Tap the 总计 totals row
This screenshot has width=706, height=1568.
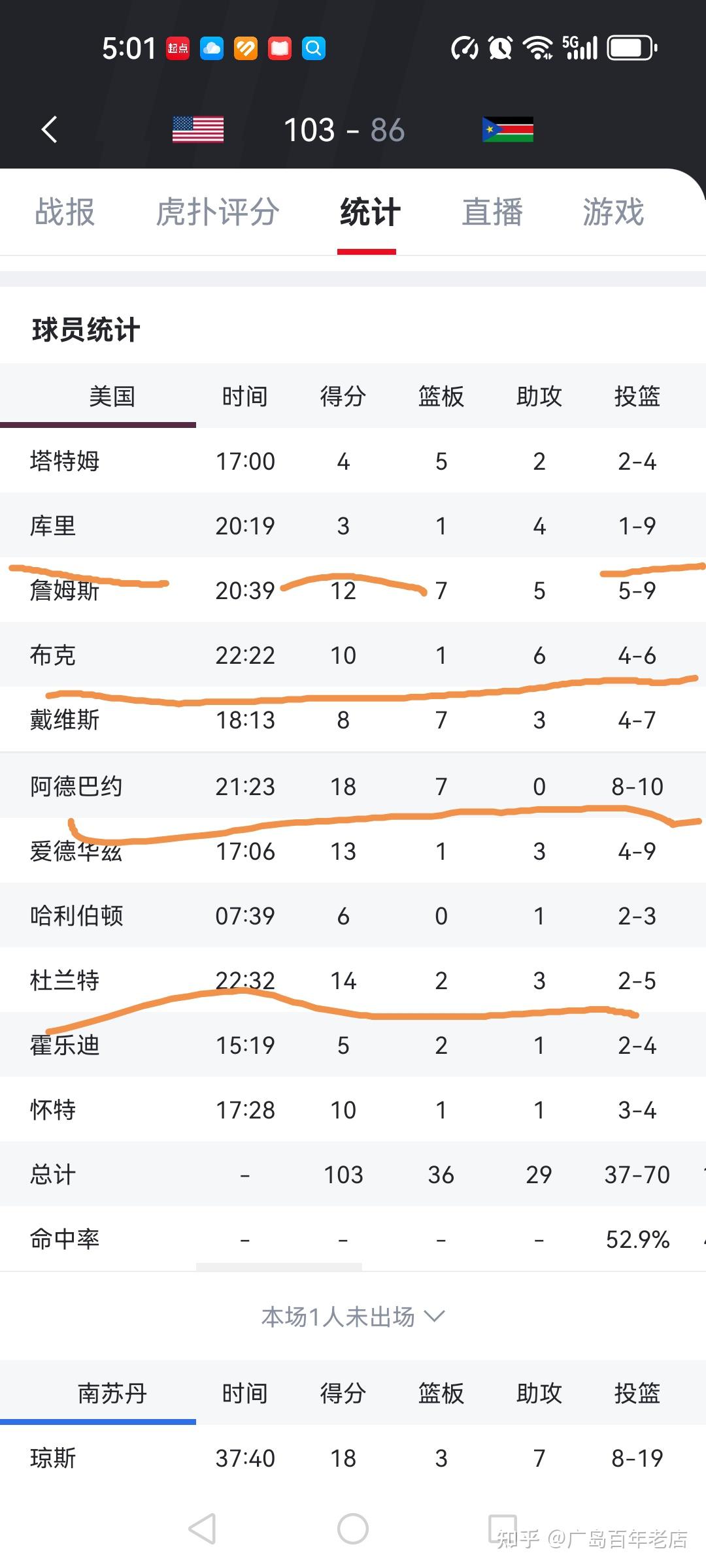tap(353, 1174)
